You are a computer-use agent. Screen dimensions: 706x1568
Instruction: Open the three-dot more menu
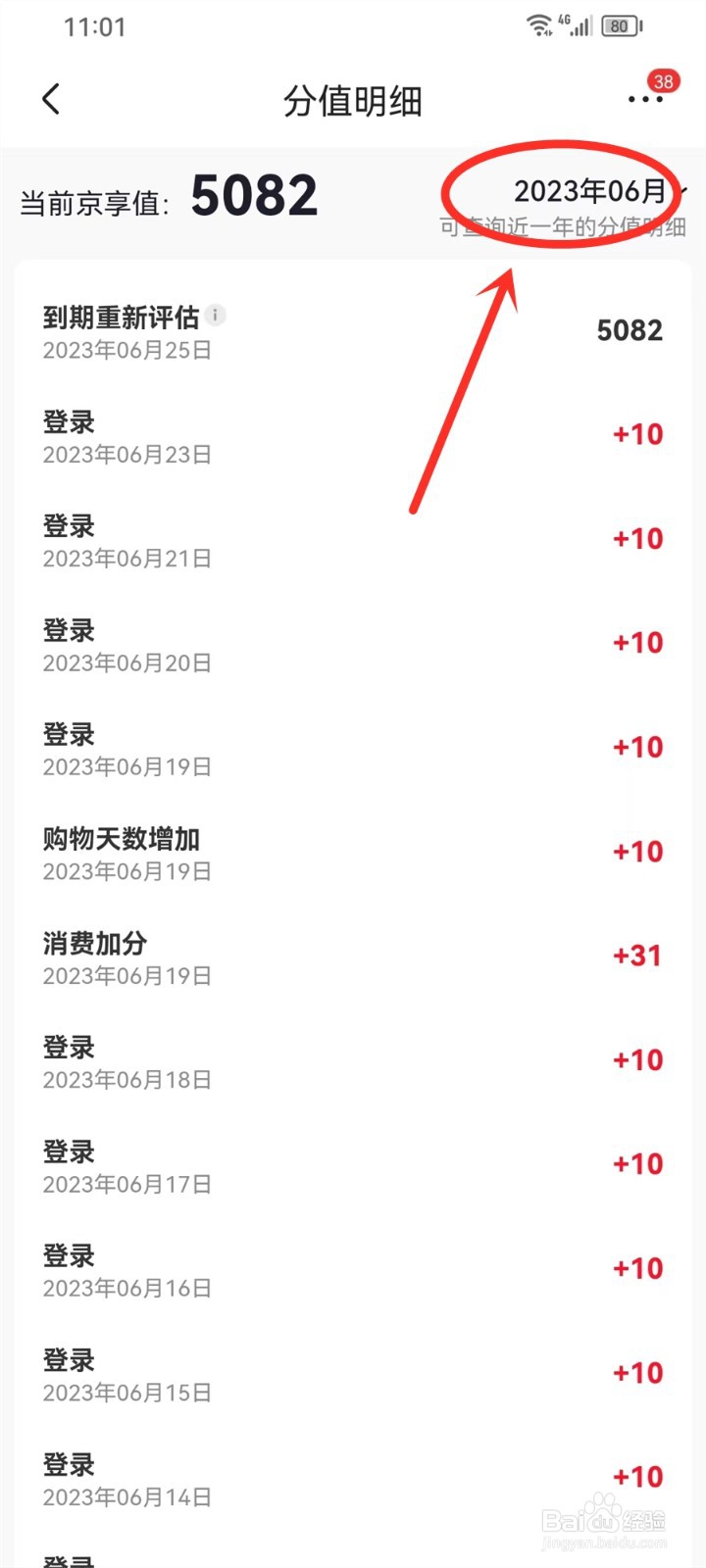(645, 99)
